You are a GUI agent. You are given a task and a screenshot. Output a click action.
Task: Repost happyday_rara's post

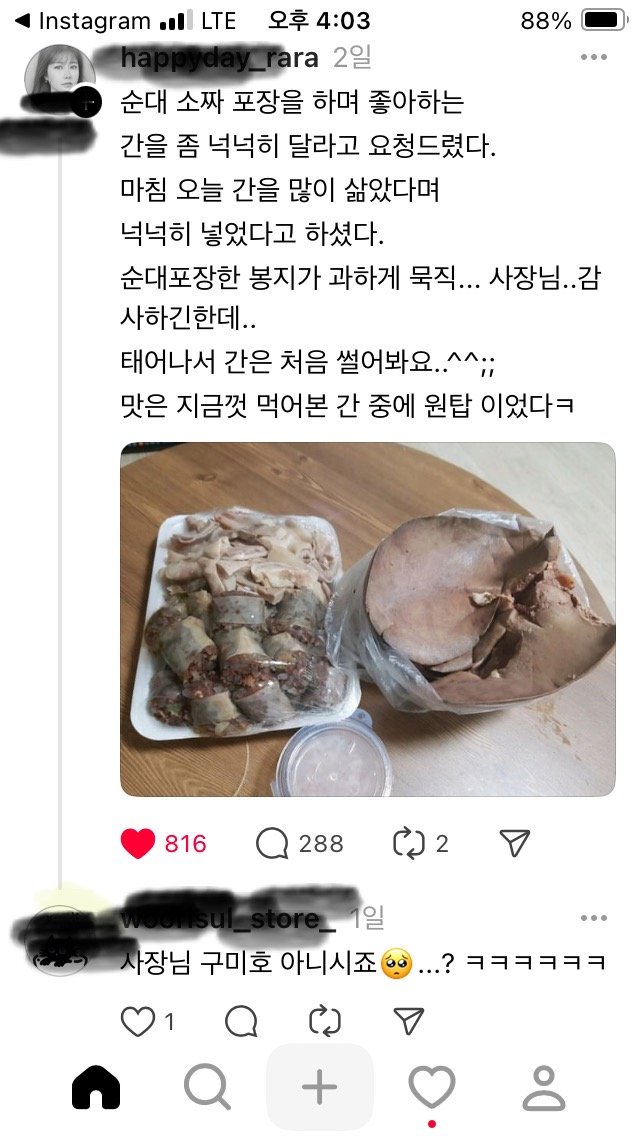pos(409,844)
